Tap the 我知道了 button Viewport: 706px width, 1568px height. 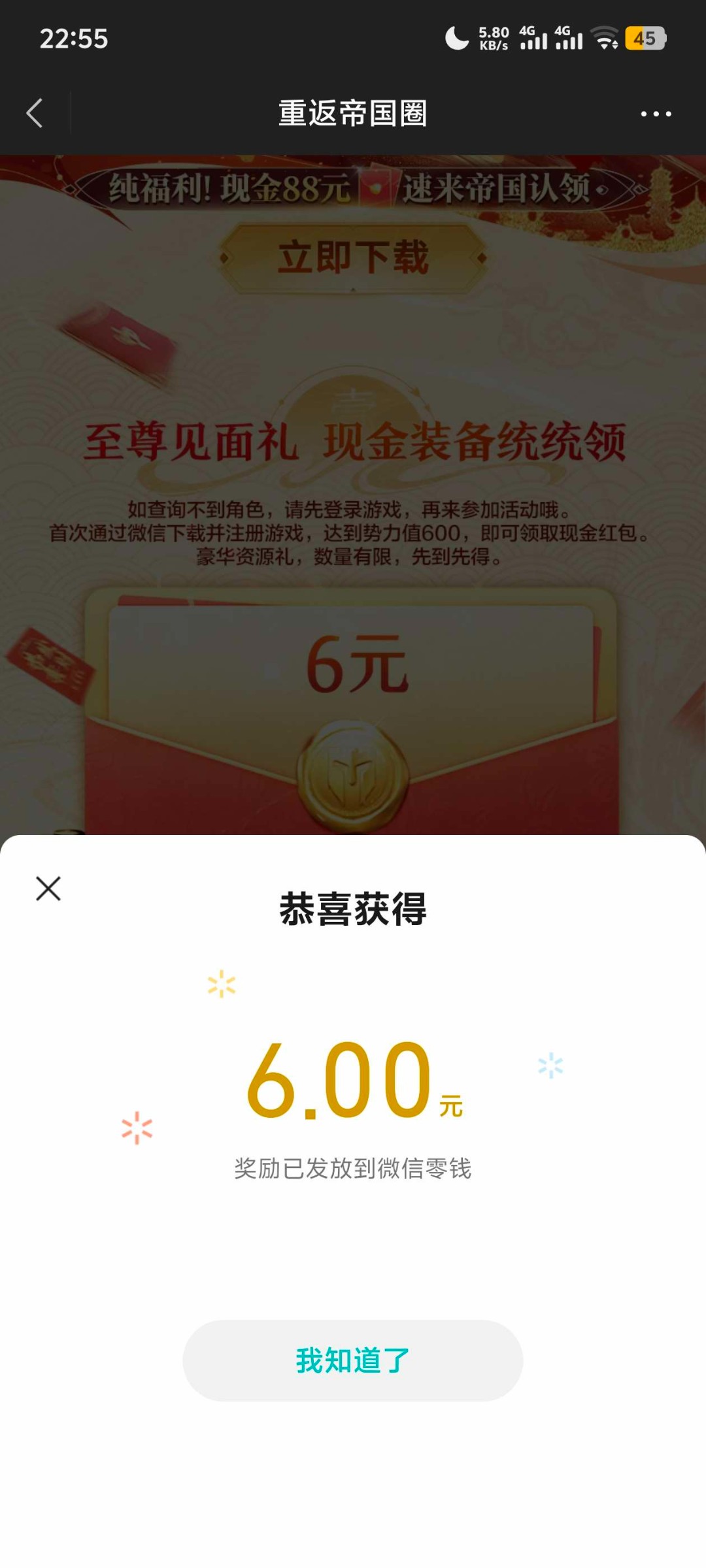352,1361
